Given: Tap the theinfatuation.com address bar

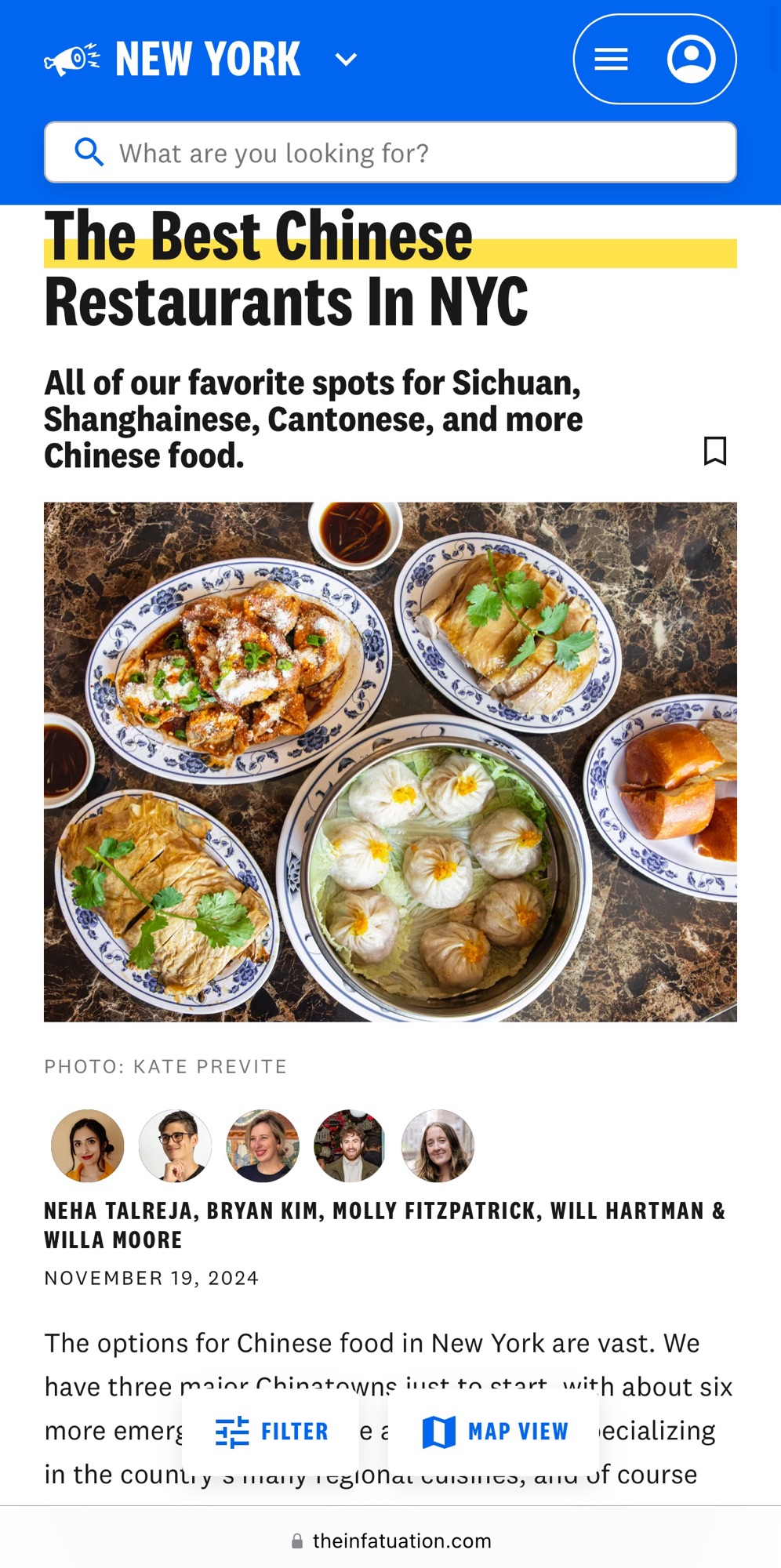Looking at the screenshot, I should tap(390, 1541).
